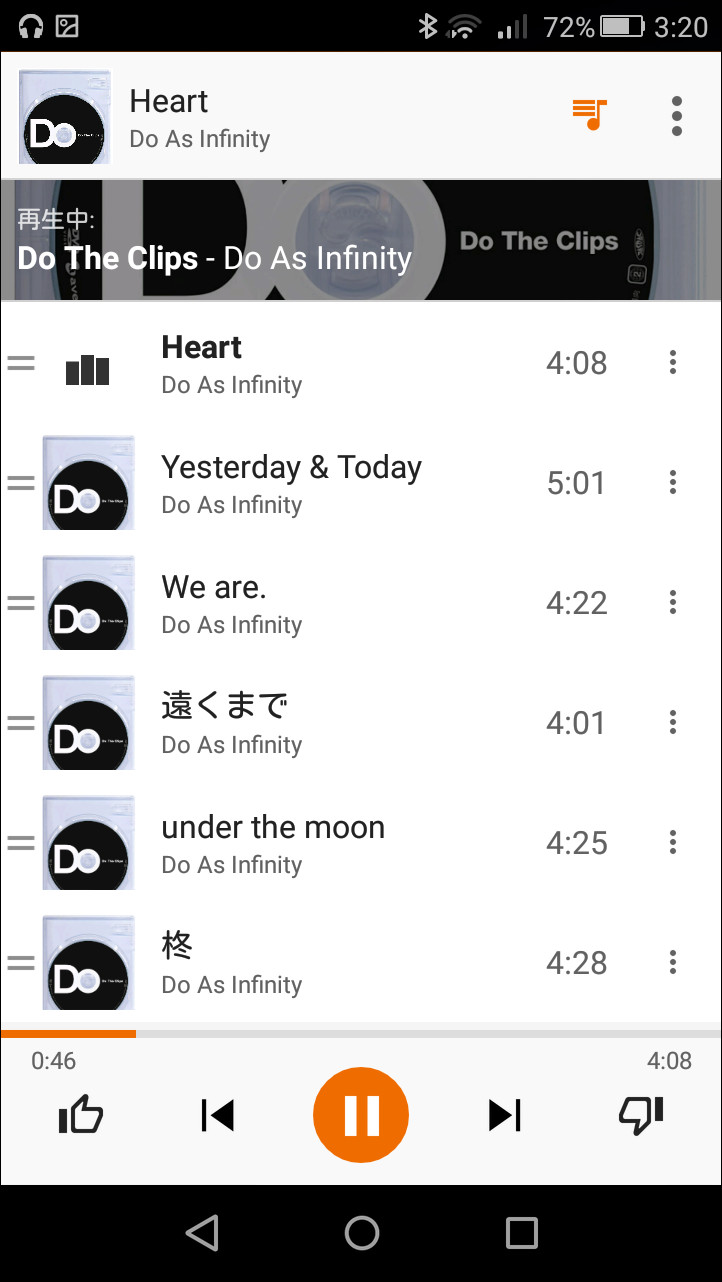Tap the Android home button
This screenshot has height=1282, width=722.
tap(361, 1232)
